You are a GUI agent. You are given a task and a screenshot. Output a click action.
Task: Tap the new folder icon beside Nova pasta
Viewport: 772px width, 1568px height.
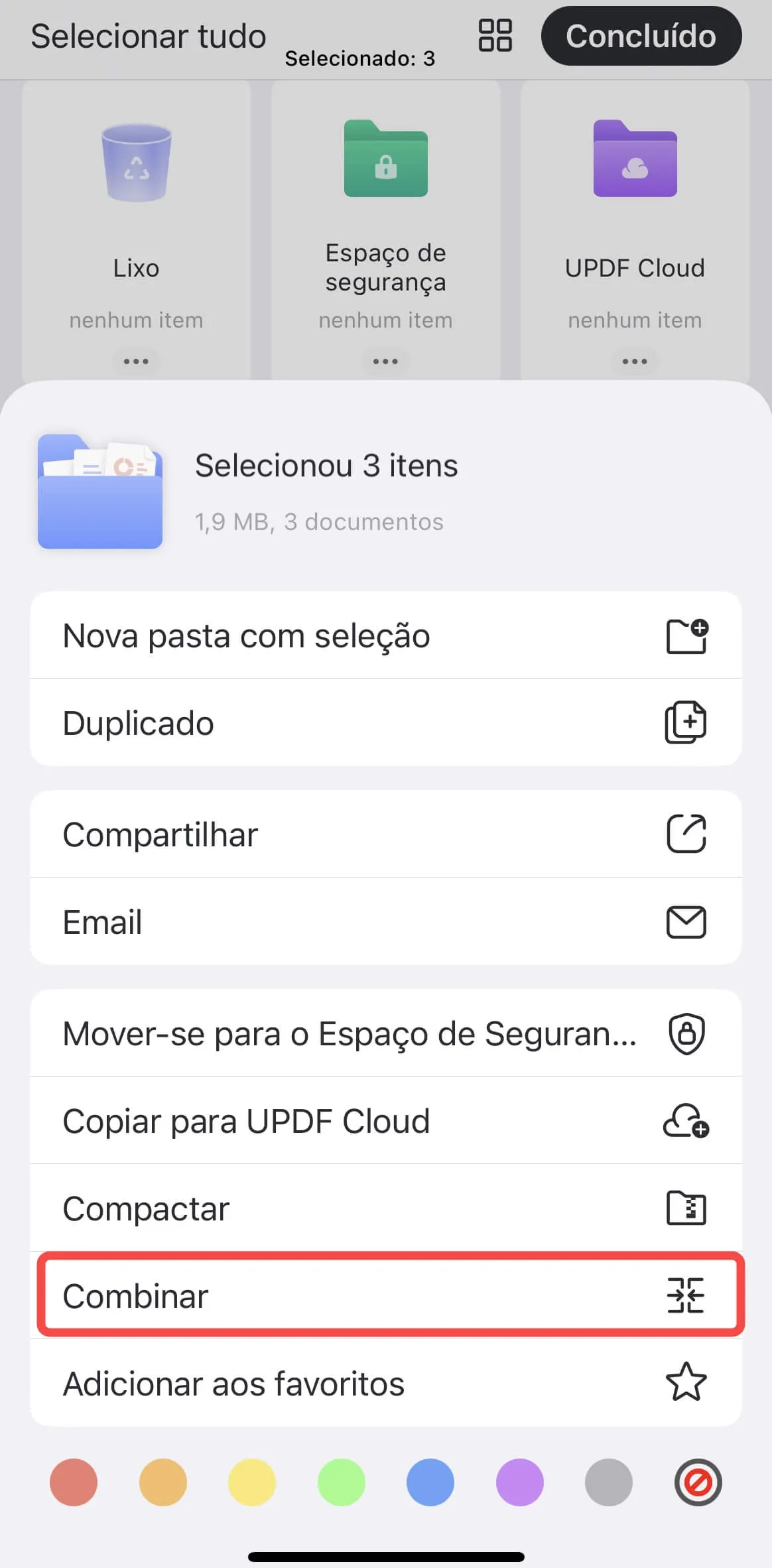[686, 635]
